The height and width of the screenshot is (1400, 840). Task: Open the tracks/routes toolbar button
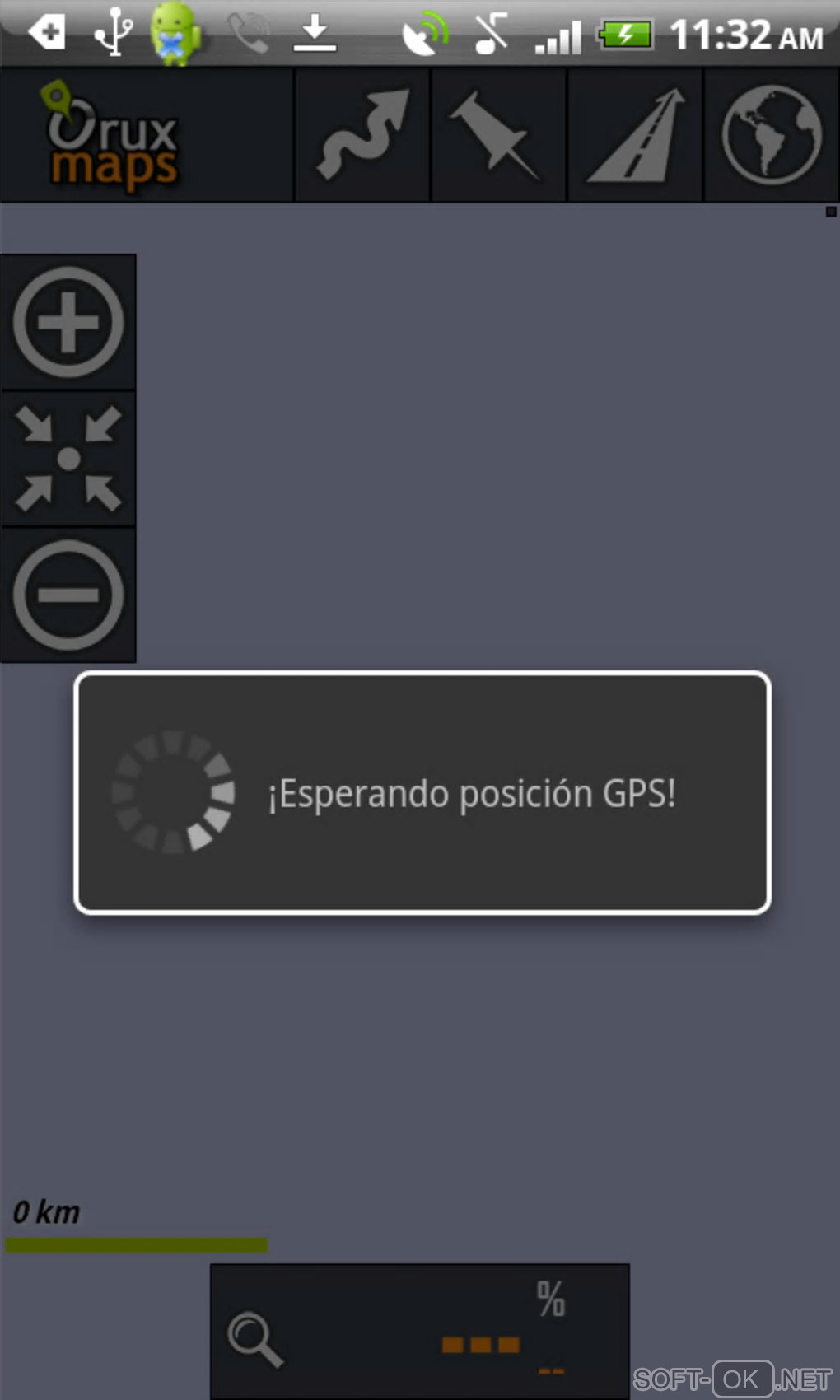point(362,135)
